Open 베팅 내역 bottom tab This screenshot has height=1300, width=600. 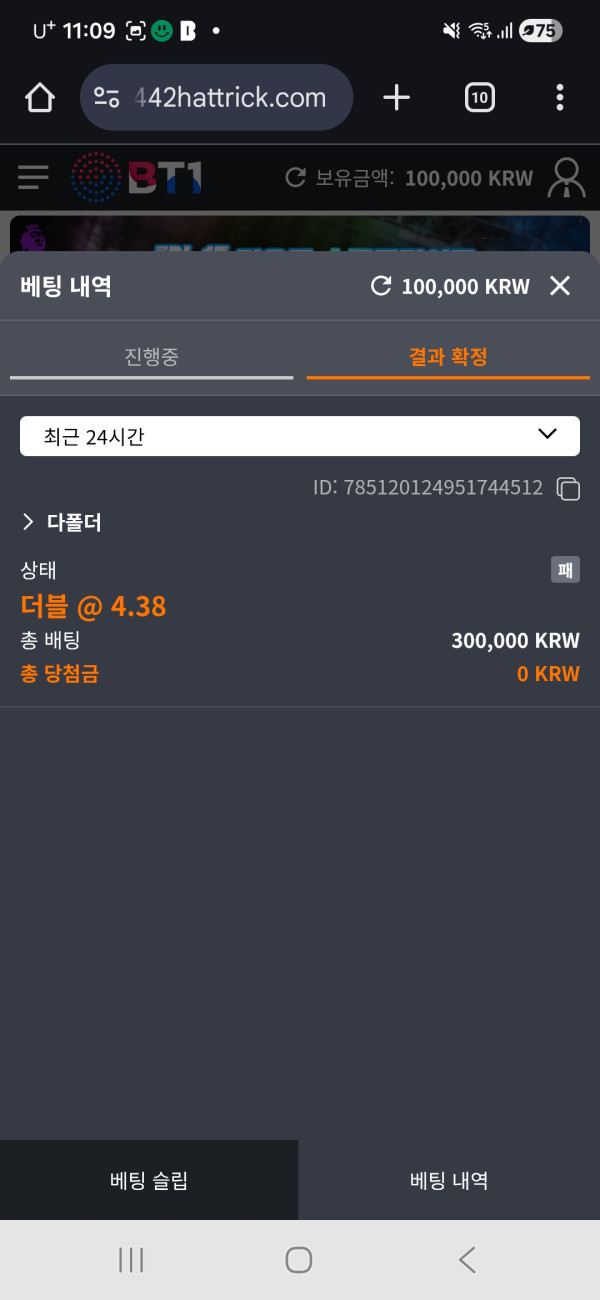tap(449, 1180)
